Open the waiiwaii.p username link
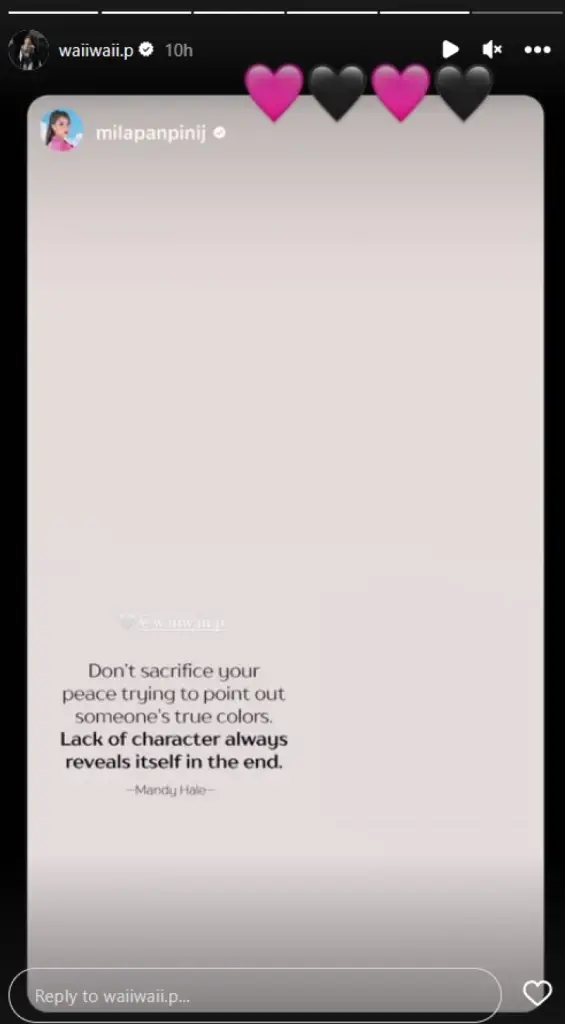 click(95, 50)
